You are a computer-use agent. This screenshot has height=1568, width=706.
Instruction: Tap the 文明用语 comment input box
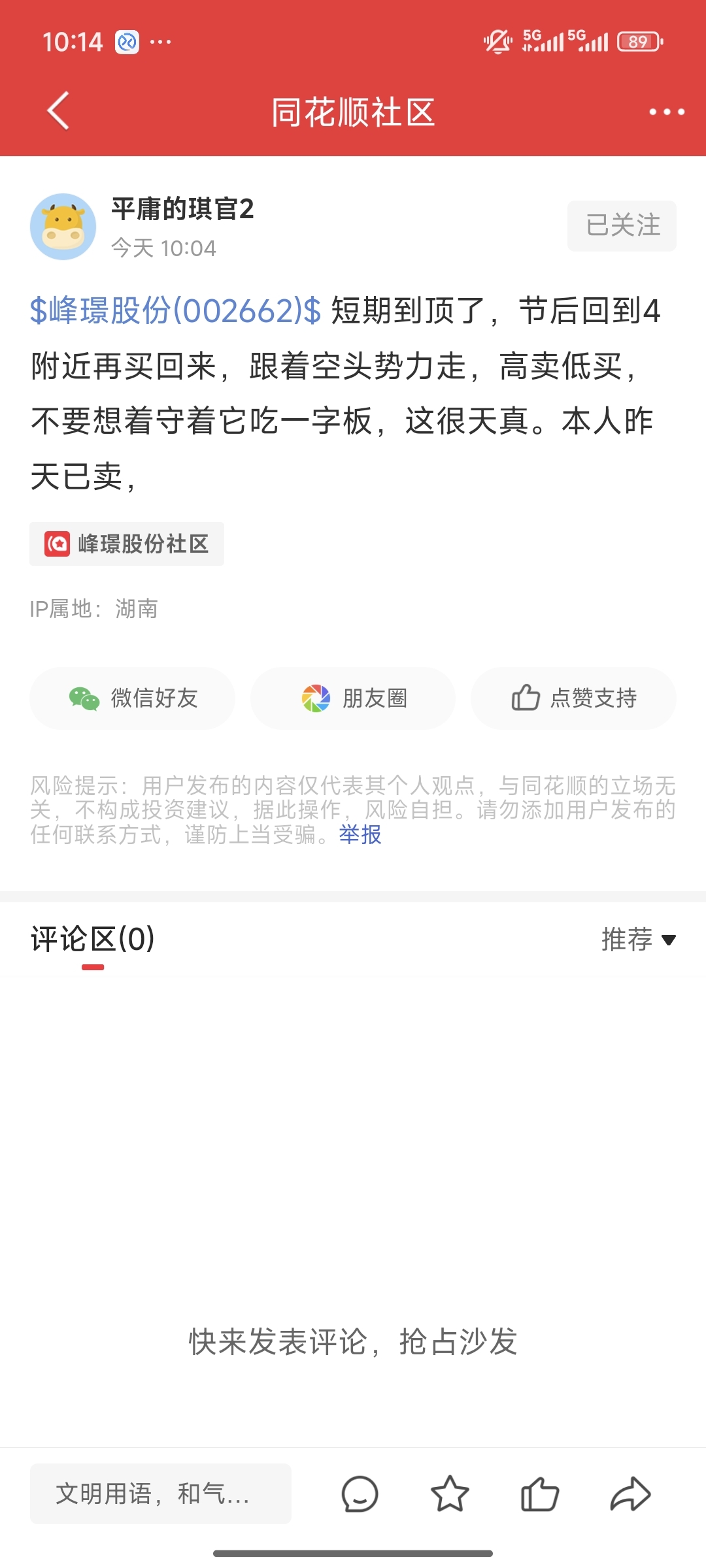click(161, 1494)
